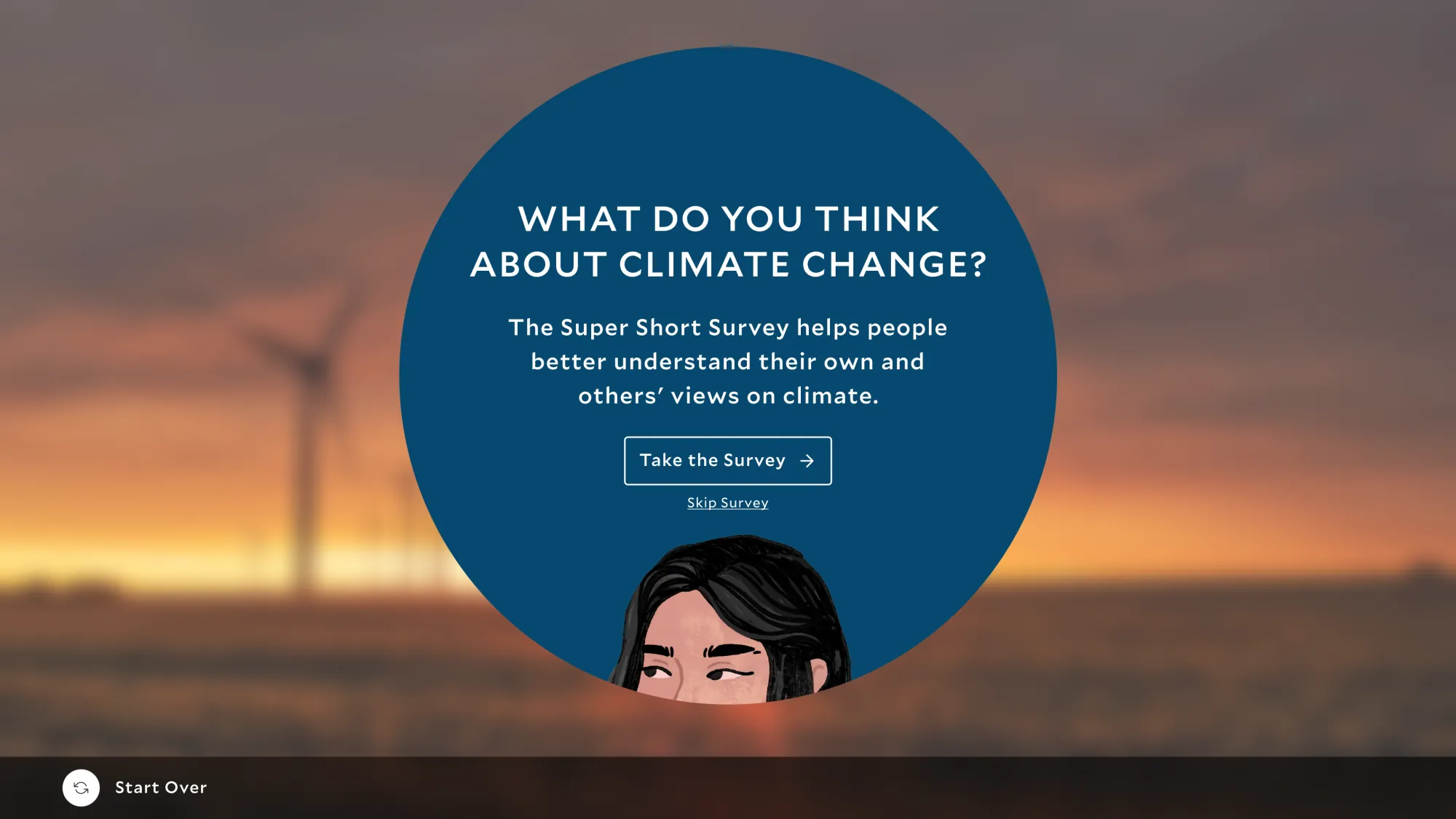Follow the Skip Survey link

point(727,503)
